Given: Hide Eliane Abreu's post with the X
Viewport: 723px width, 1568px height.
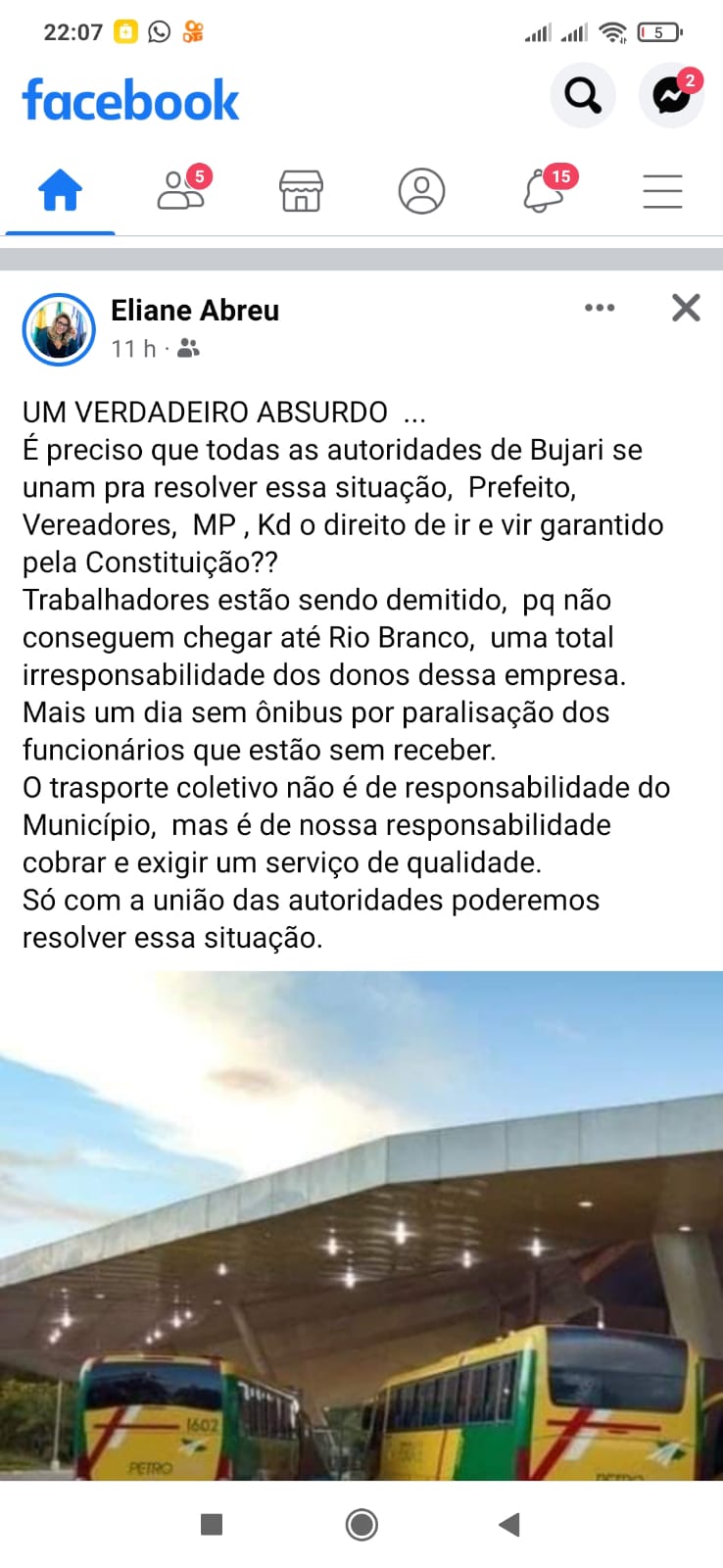Looking at the screenshot, I should (x=685, y=309).
